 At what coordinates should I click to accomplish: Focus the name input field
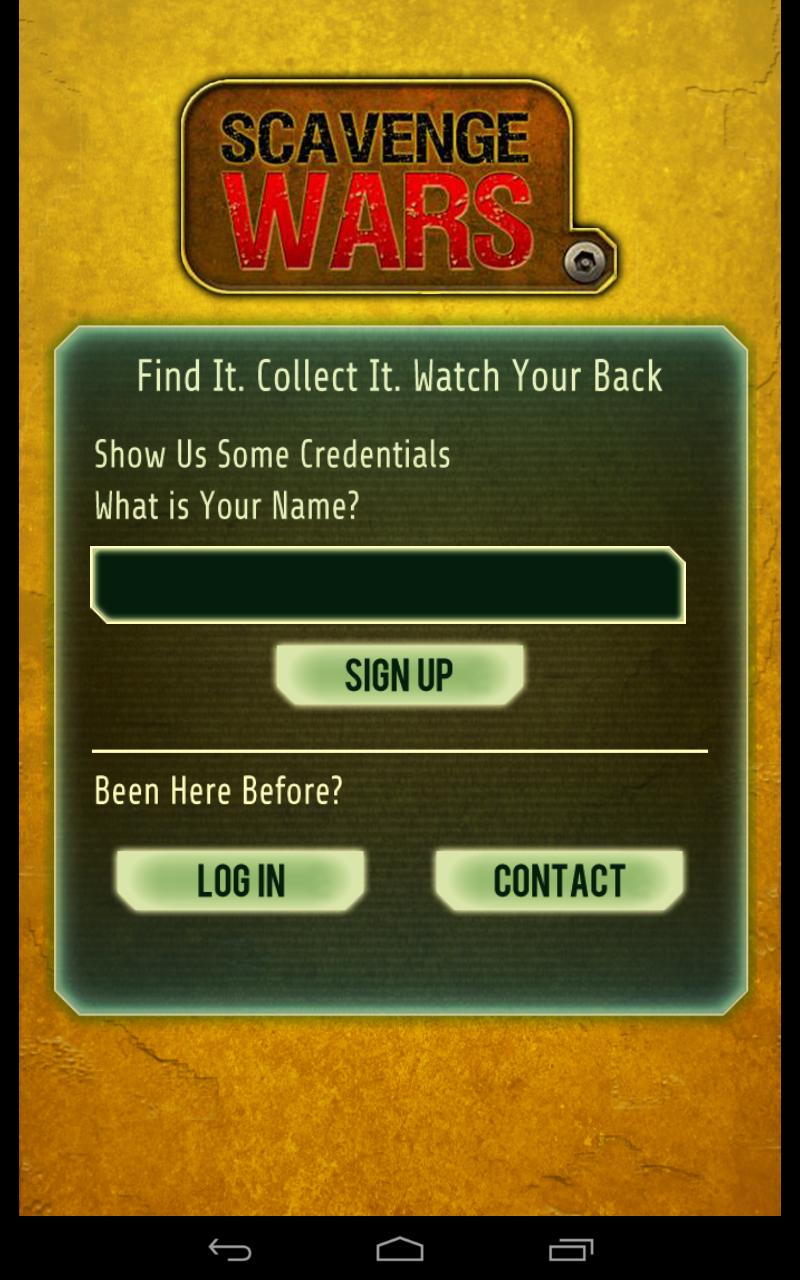(x=388, y=585)
